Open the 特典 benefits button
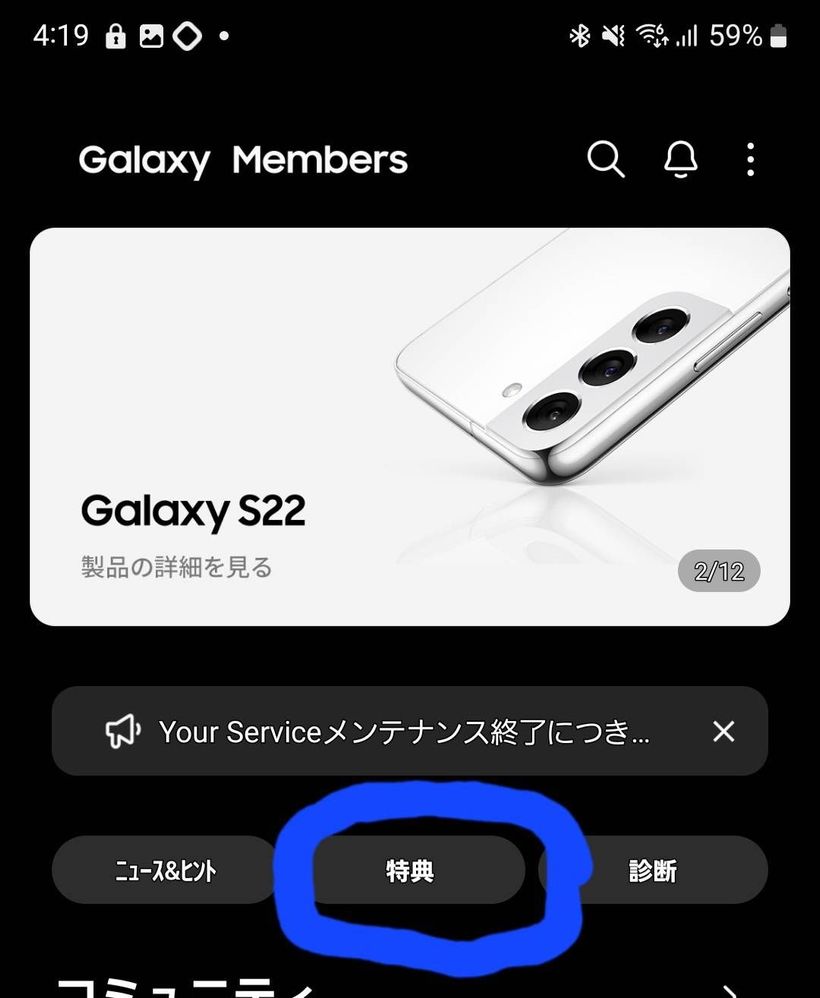The image size is (820, 998). [410, 871]
